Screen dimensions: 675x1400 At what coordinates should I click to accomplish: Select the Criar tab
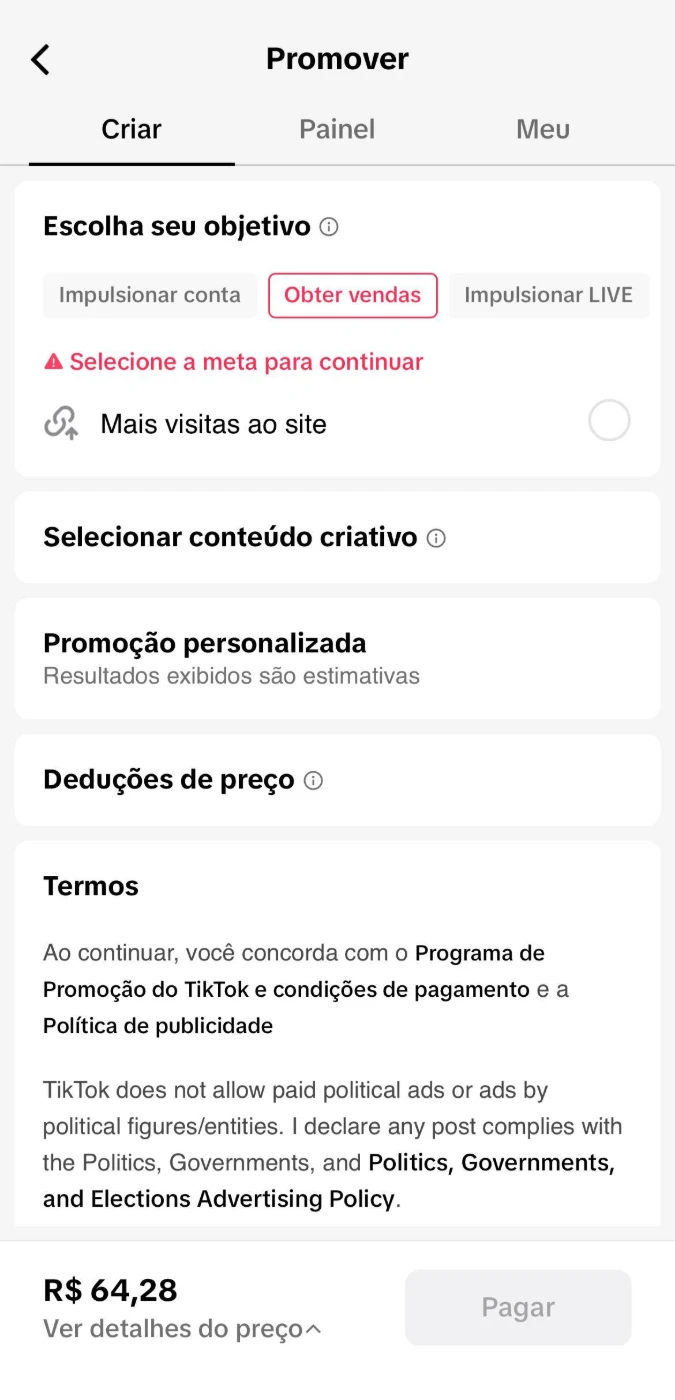131,129
